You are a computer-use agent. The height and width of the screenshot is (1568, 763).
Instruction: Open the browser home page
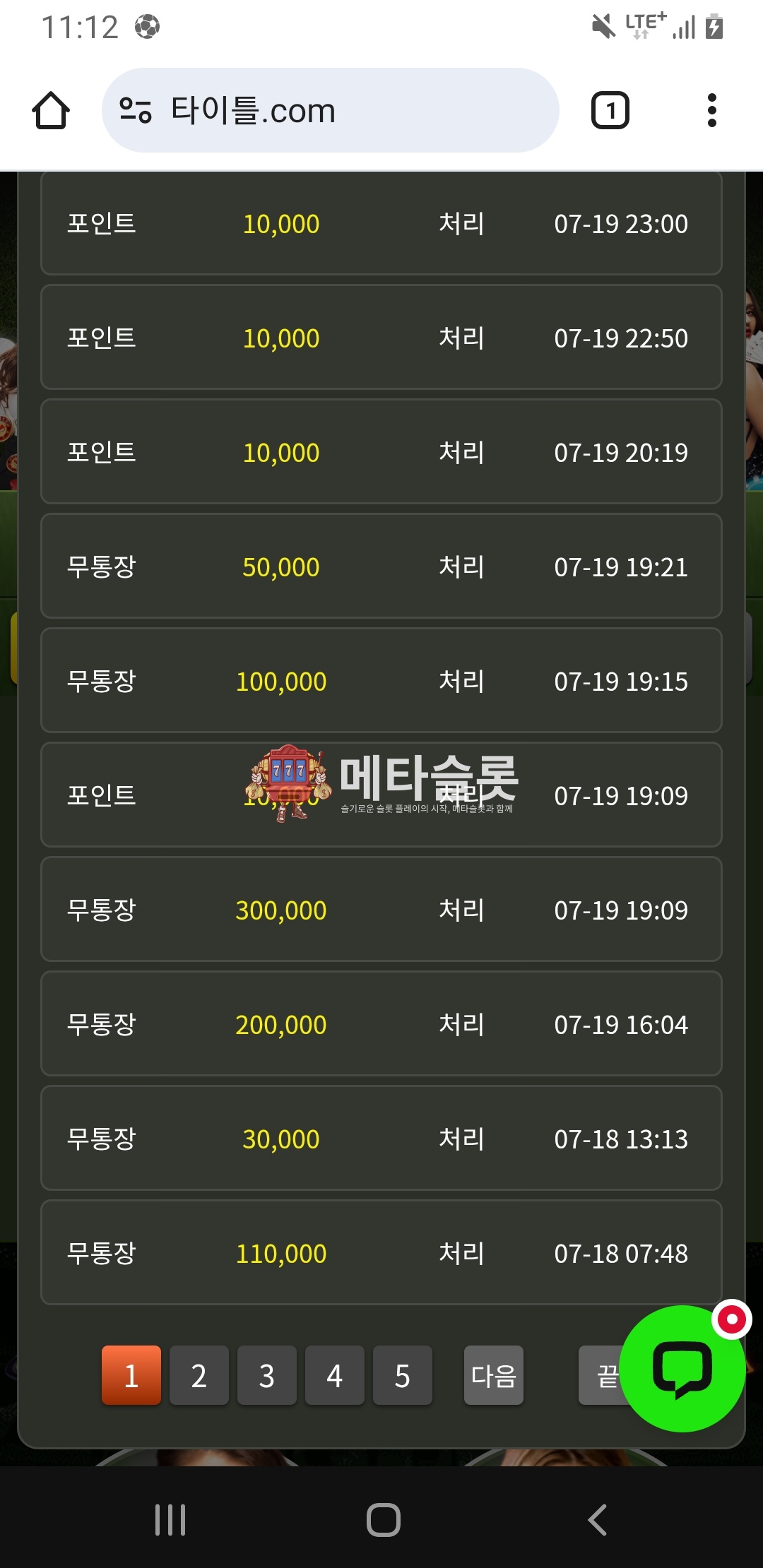pos(51,110)
